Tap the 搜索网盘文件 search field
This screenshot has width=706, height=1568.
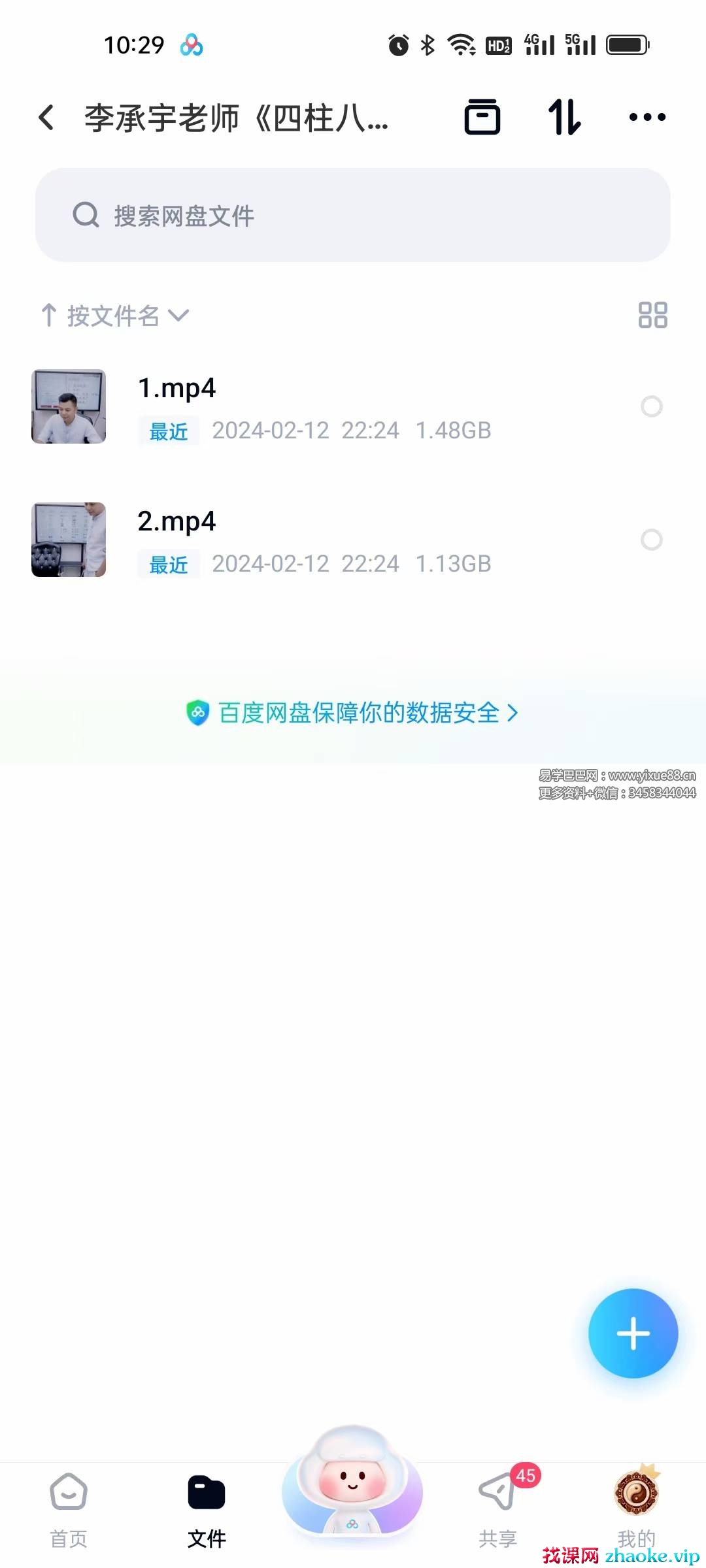(353, 215)
